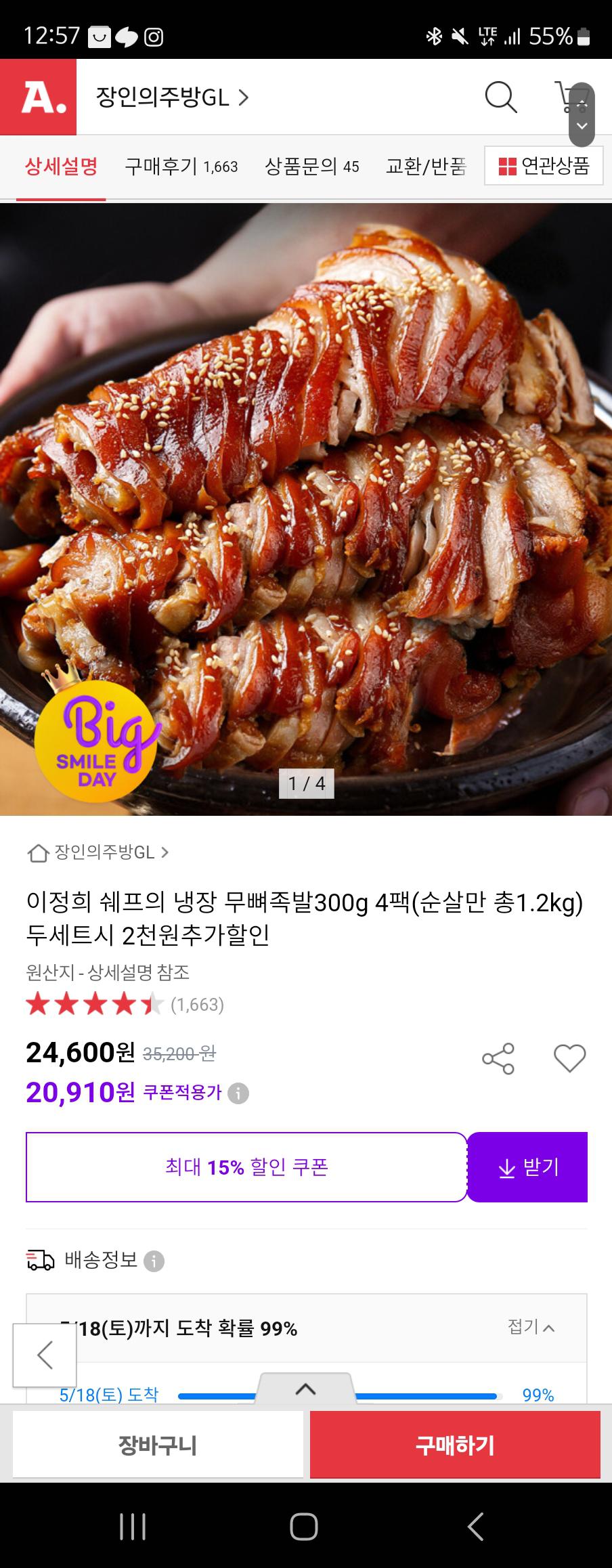Visit 장인의주방GL seller link with home icon
The height and width of the screenshot is (1568, 612).
coord(98,852)
